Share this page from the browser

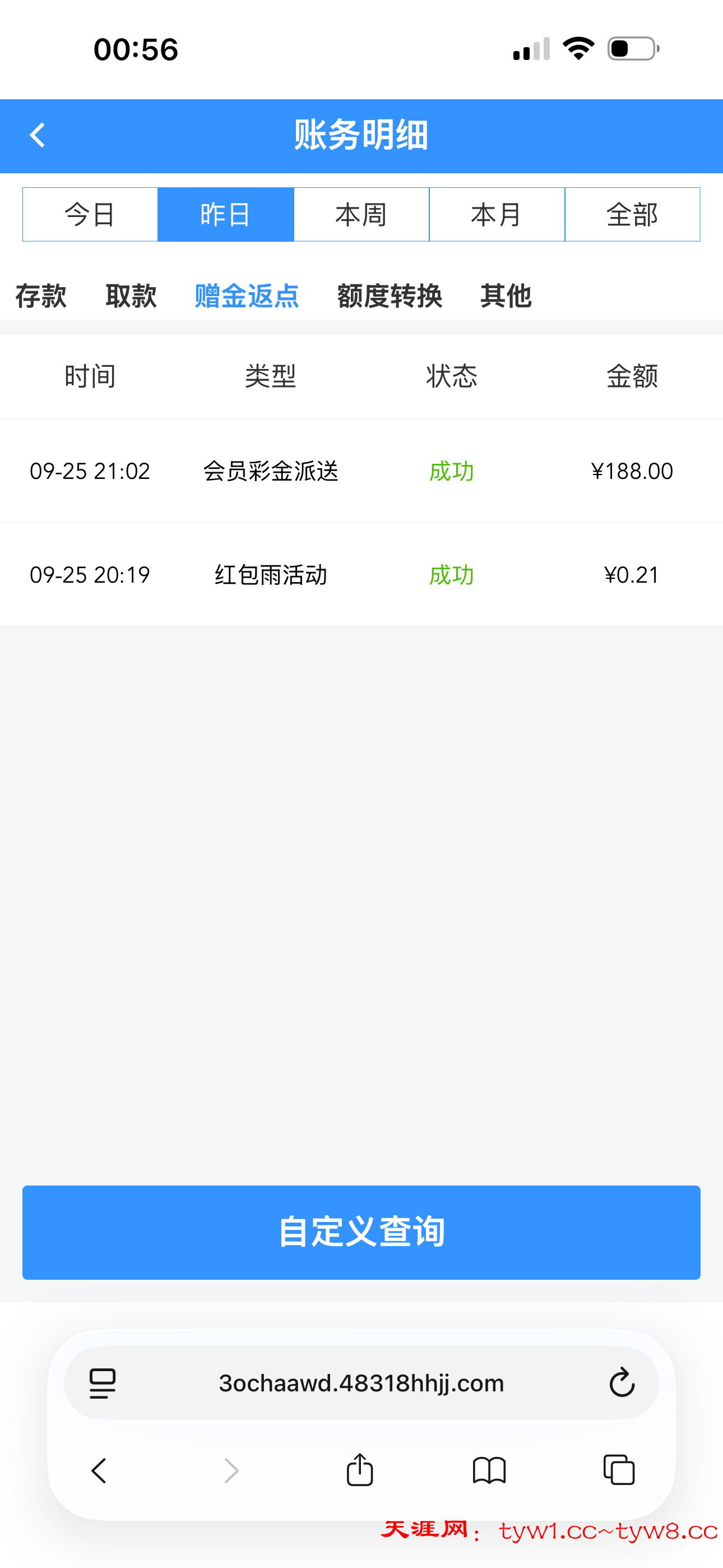360,1470
